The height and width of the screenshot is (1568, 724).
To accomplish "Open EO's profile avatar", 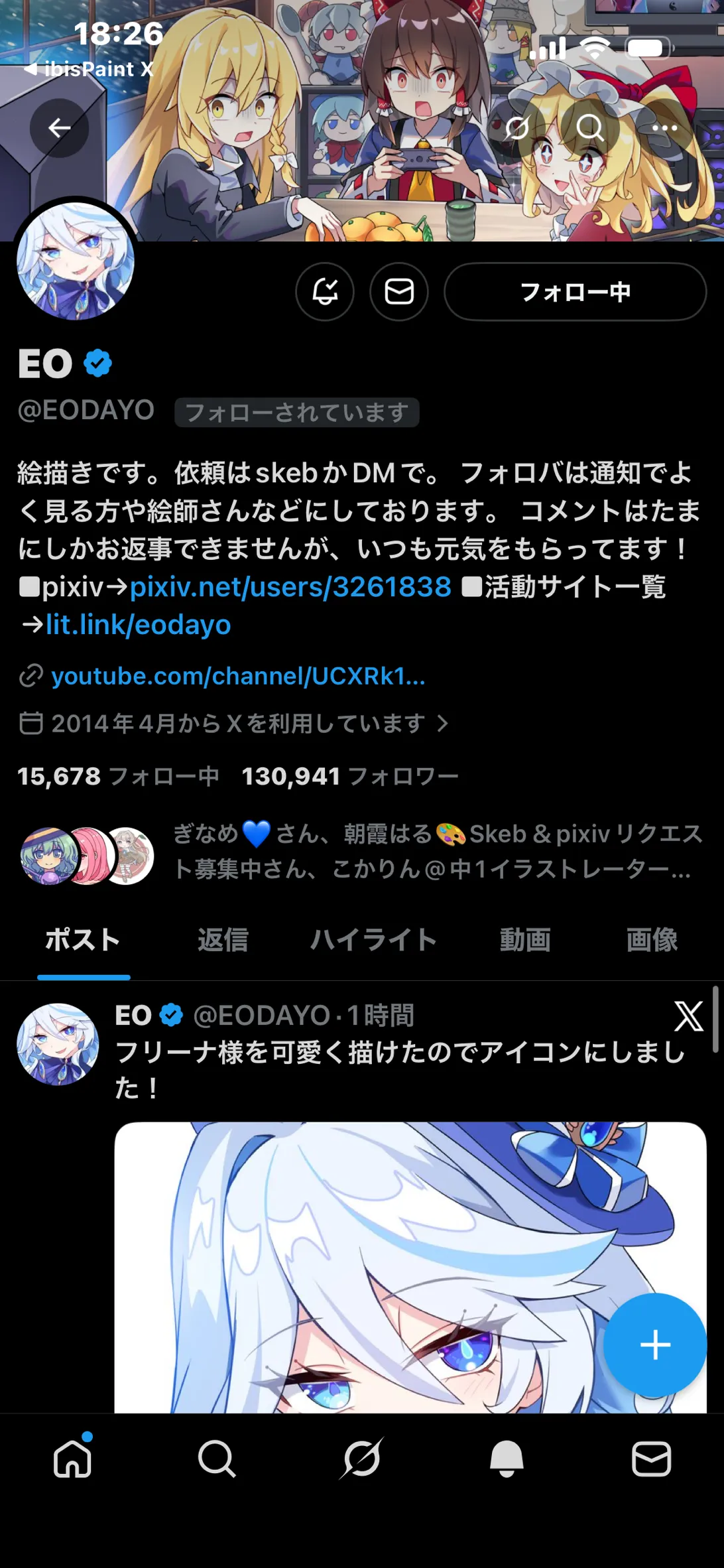I will pyautogui.click(x=76, y=261).
